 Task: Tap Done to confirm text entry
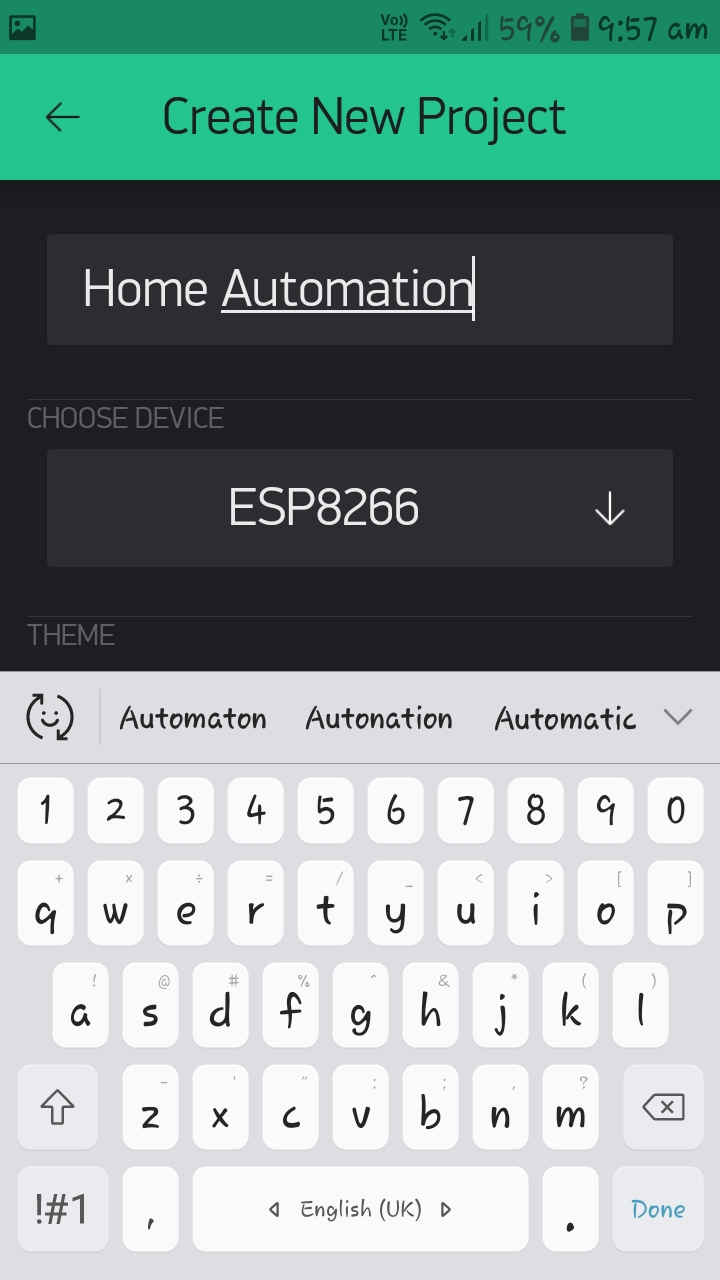click(x=657, y=1209)
